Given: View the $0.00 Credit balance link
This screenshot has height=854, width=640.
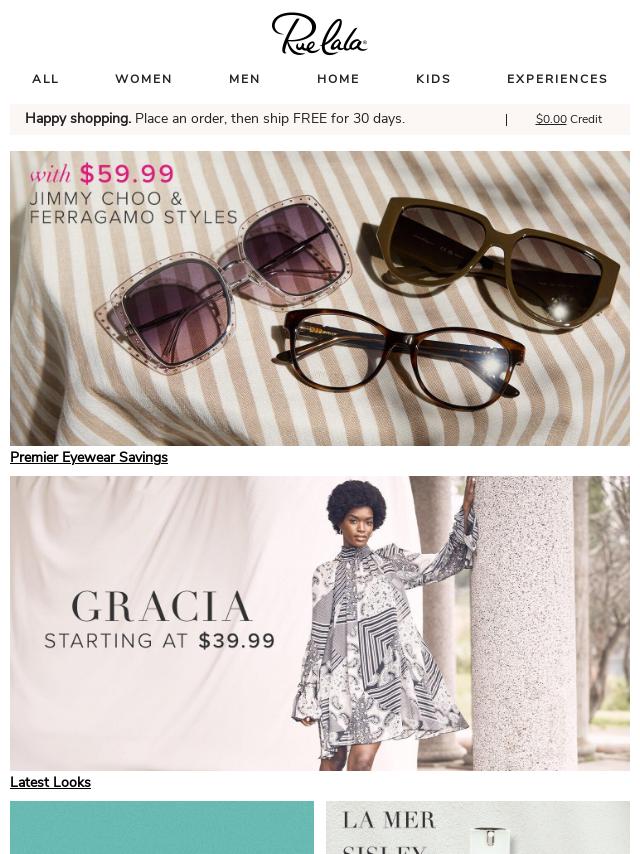Looking at the screenshot, I should [x=568, y=119].
